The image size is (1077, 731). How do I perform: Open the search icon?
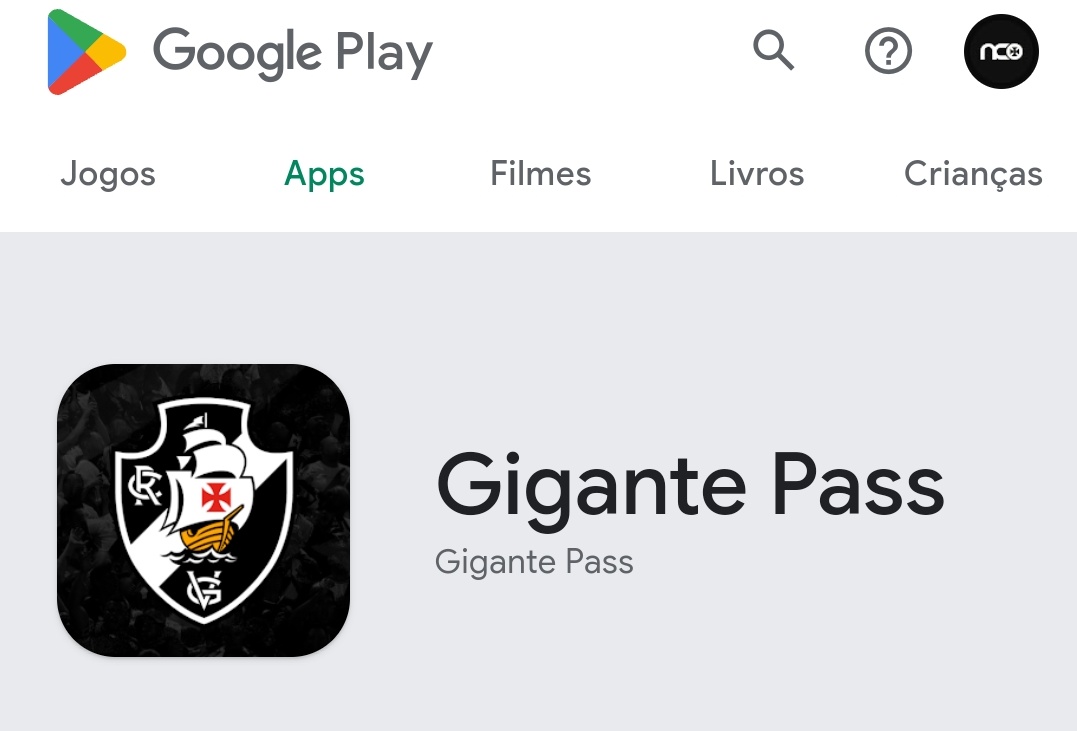pyautogui.click(x=773, y=50)
